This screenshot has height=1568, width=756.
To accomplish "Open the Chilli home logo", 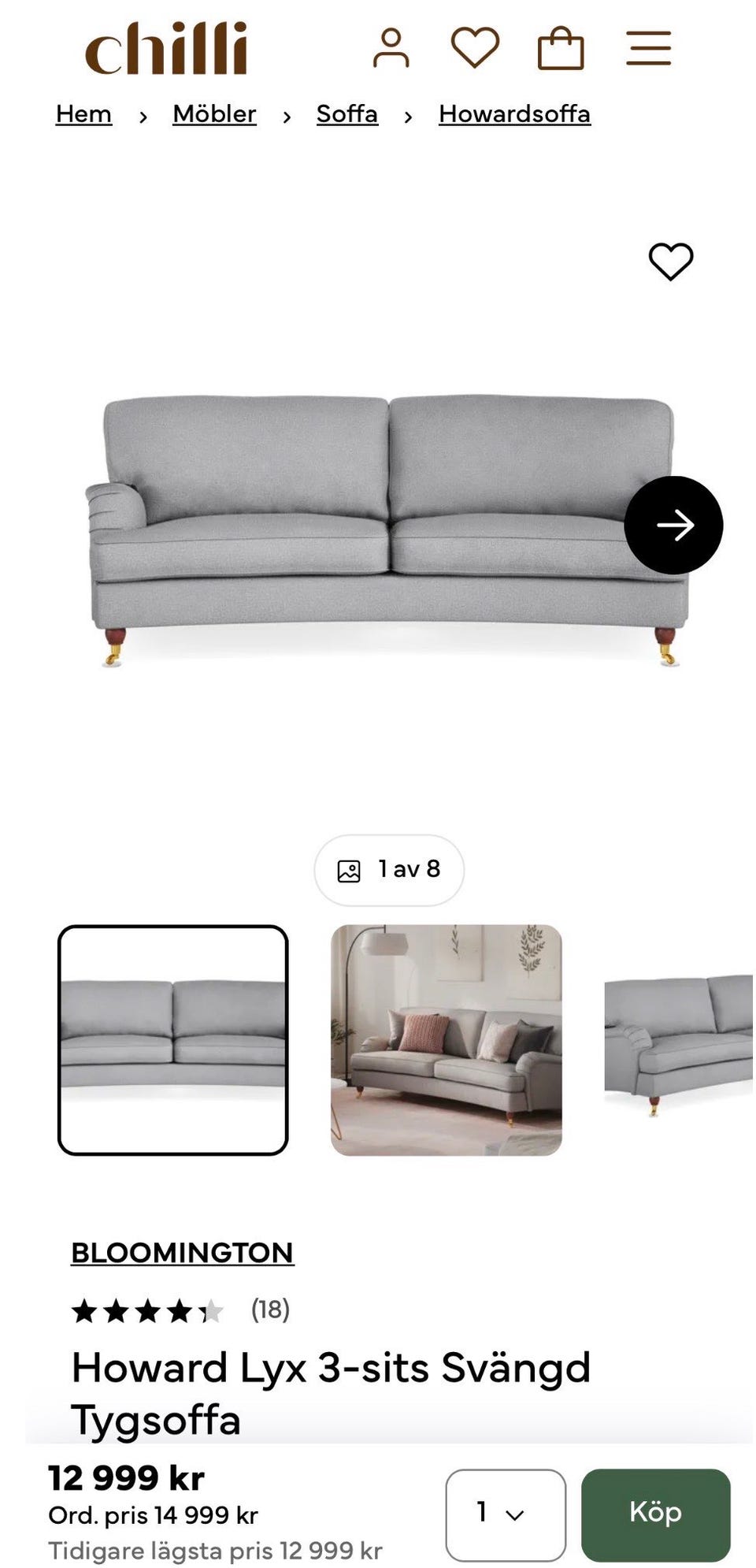I will (x=165, y=49).
